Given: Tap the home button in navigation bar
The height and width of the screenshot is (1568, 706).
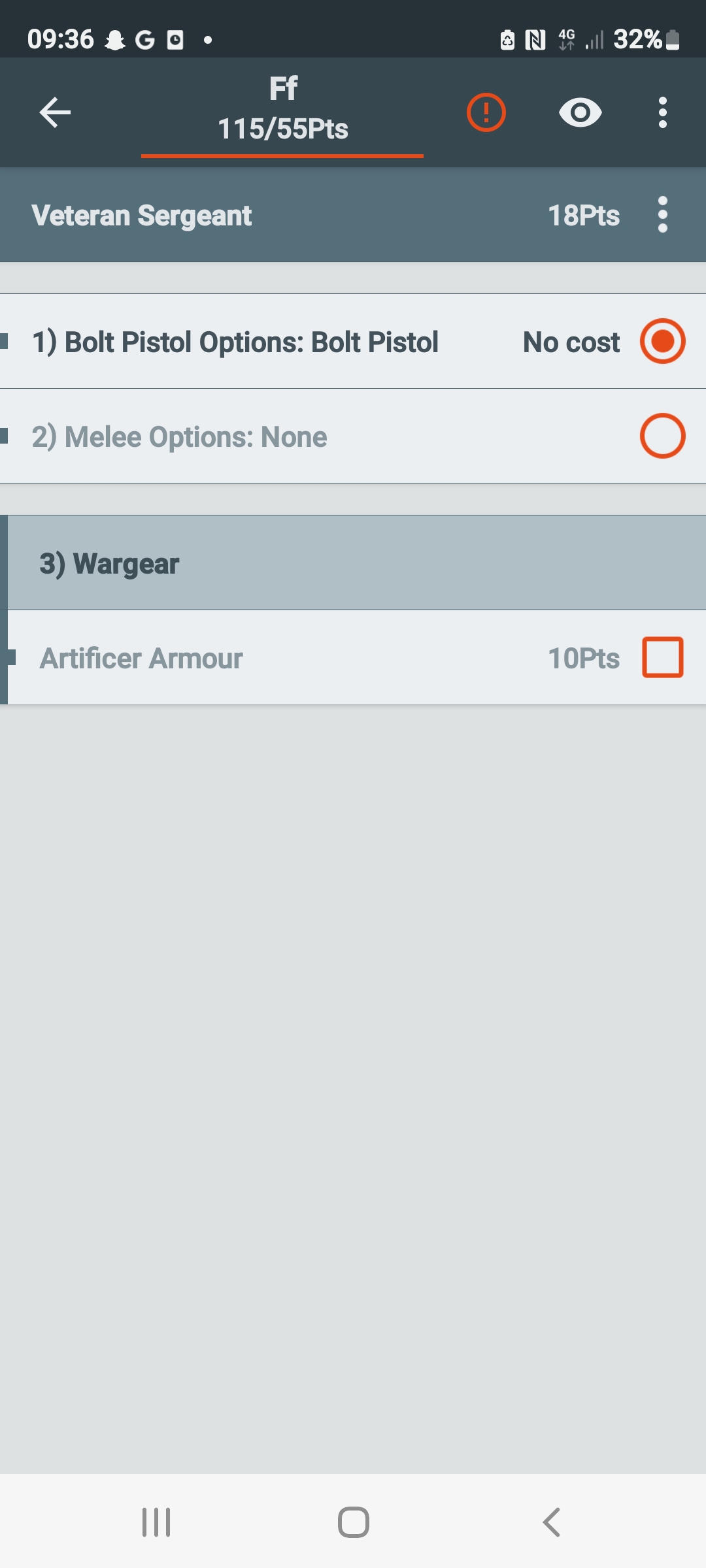Looking at the screenshot, I should click(353, 1521).
